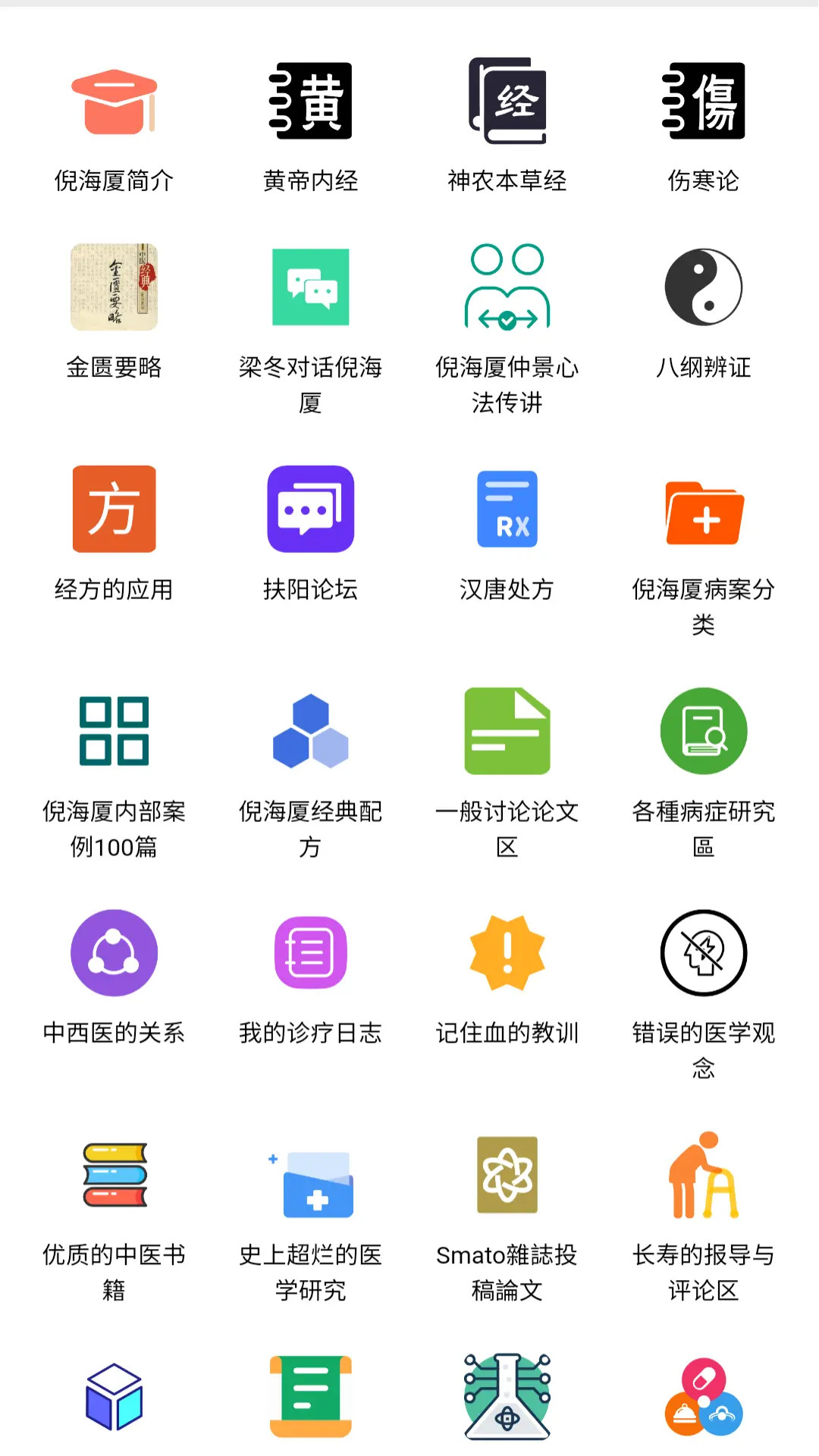This screenshot has height=1456, width=819.
Task: Open 记住血的教训 warning icon
Action: (x=507, y=953)
